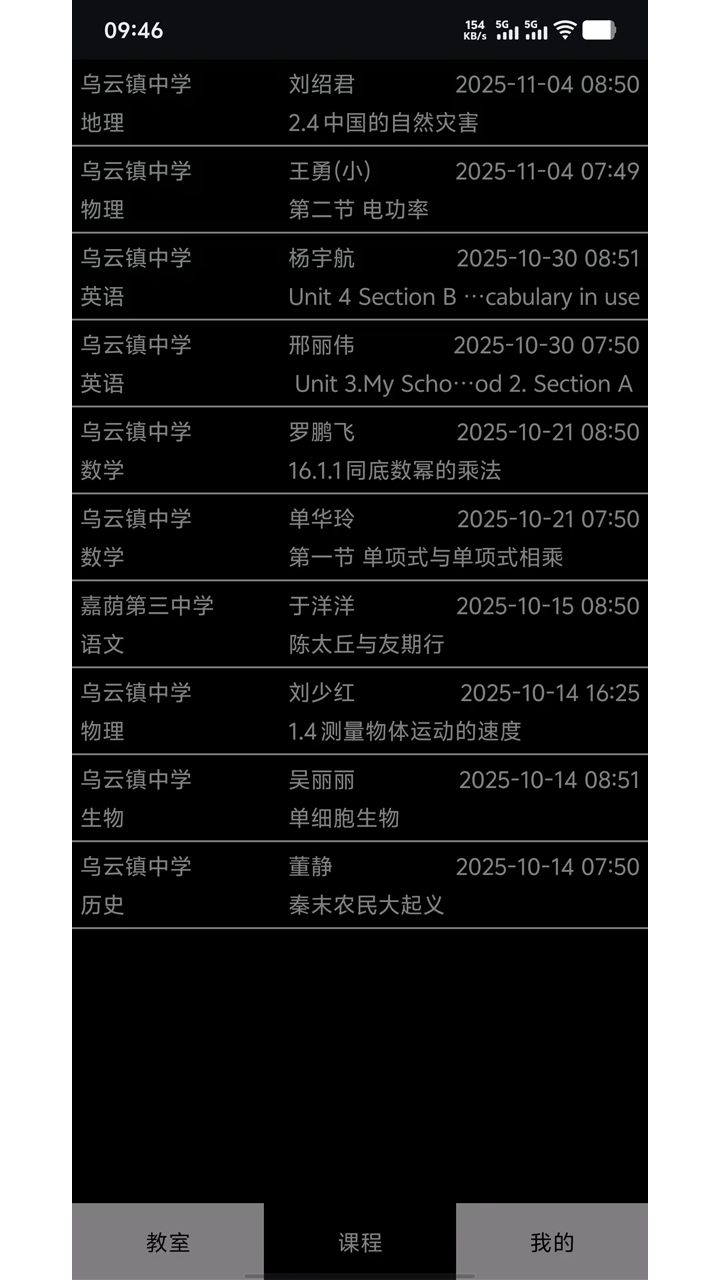Open 罗鹏飞's 16.1.1 同底数幂的乘法 lesson
Viewport: 720px width, 1280px height.
tap(360, 451)
